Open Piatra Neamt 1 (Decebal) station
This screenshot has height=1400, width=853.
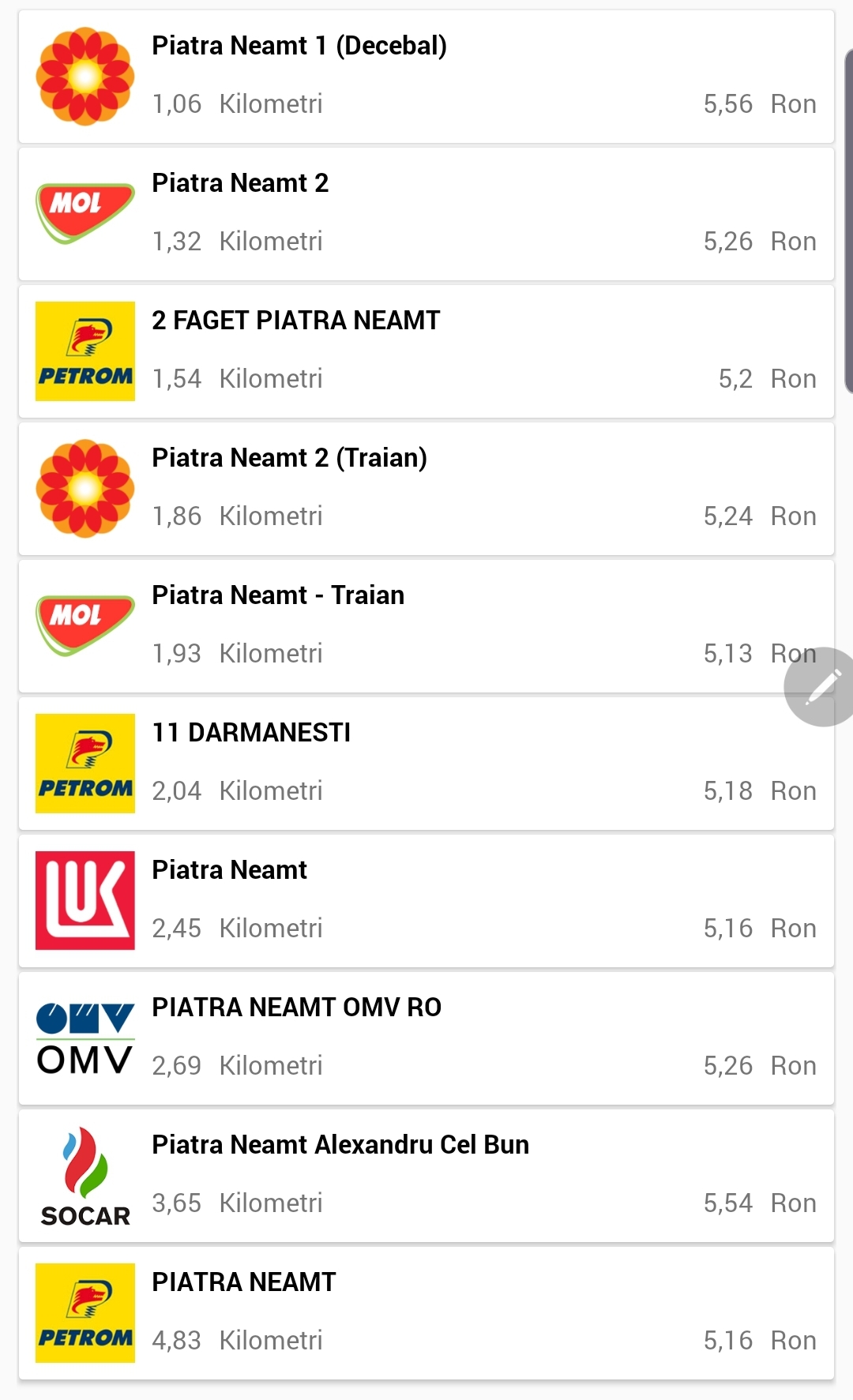click(x=426, y=77)
